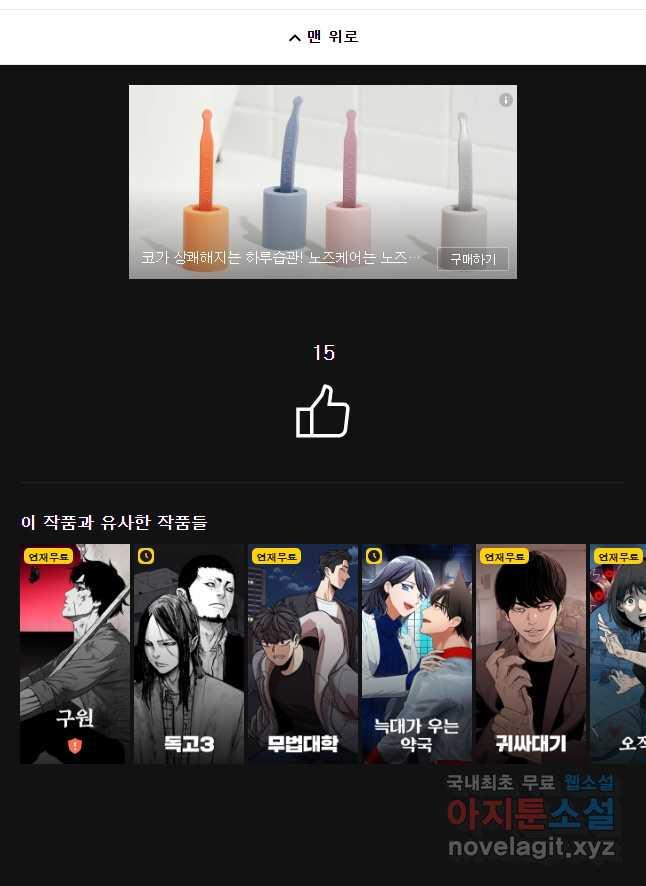Open the ad info icon
The image size is (646, 886).
point(506,100)
